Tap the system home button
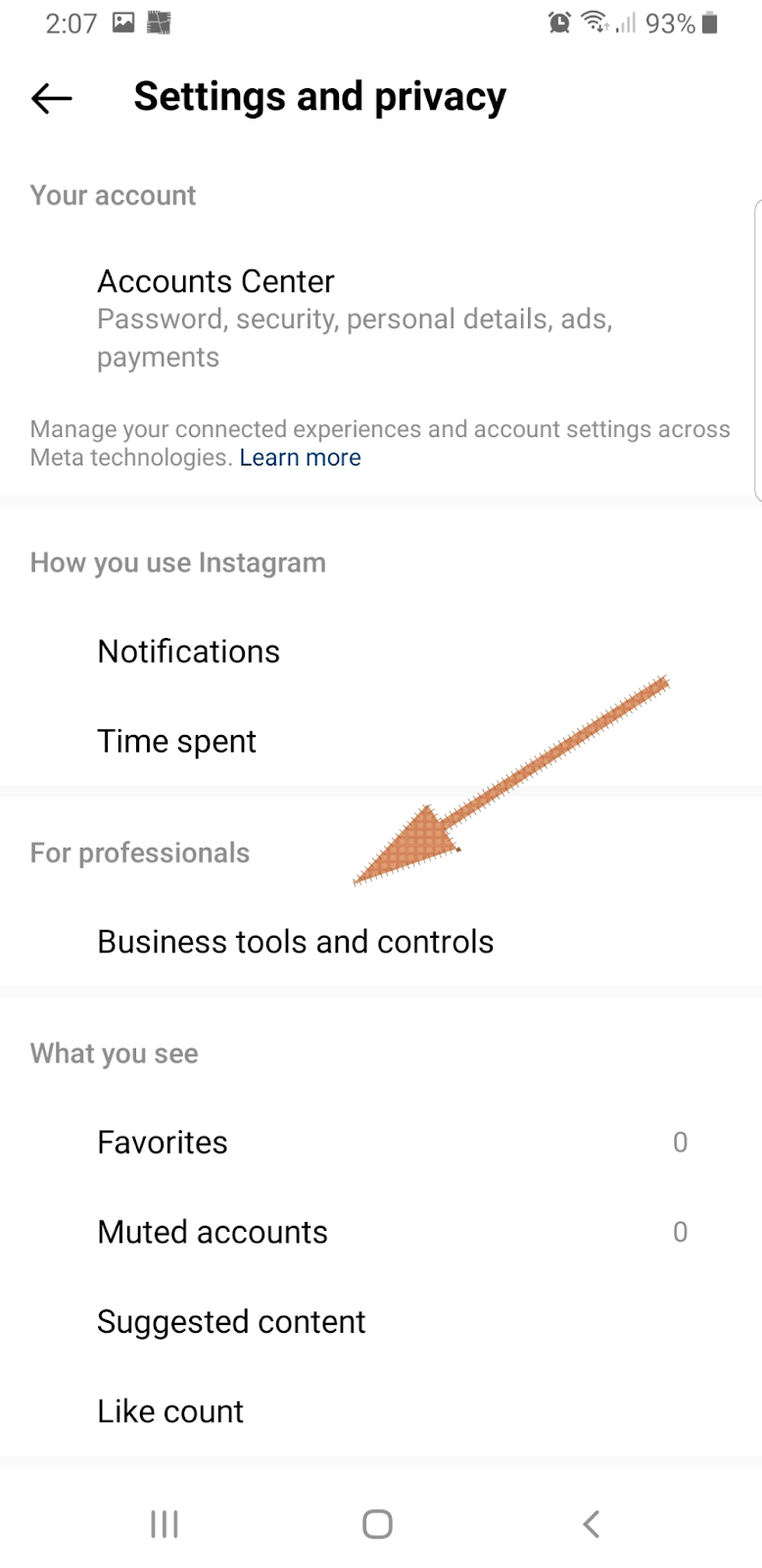This screenshot has height=1568, width=762. tap(377, 1524)
